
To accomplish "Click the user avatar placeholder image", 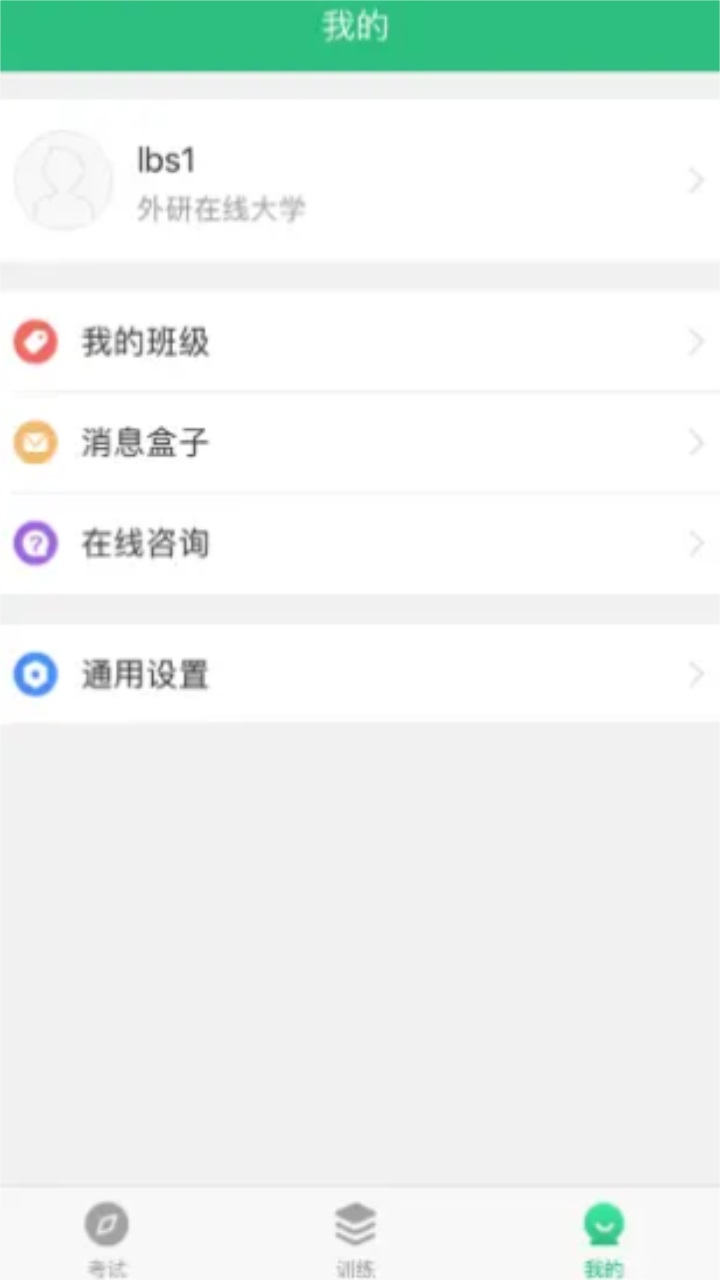I will click(x=63, y=181).
